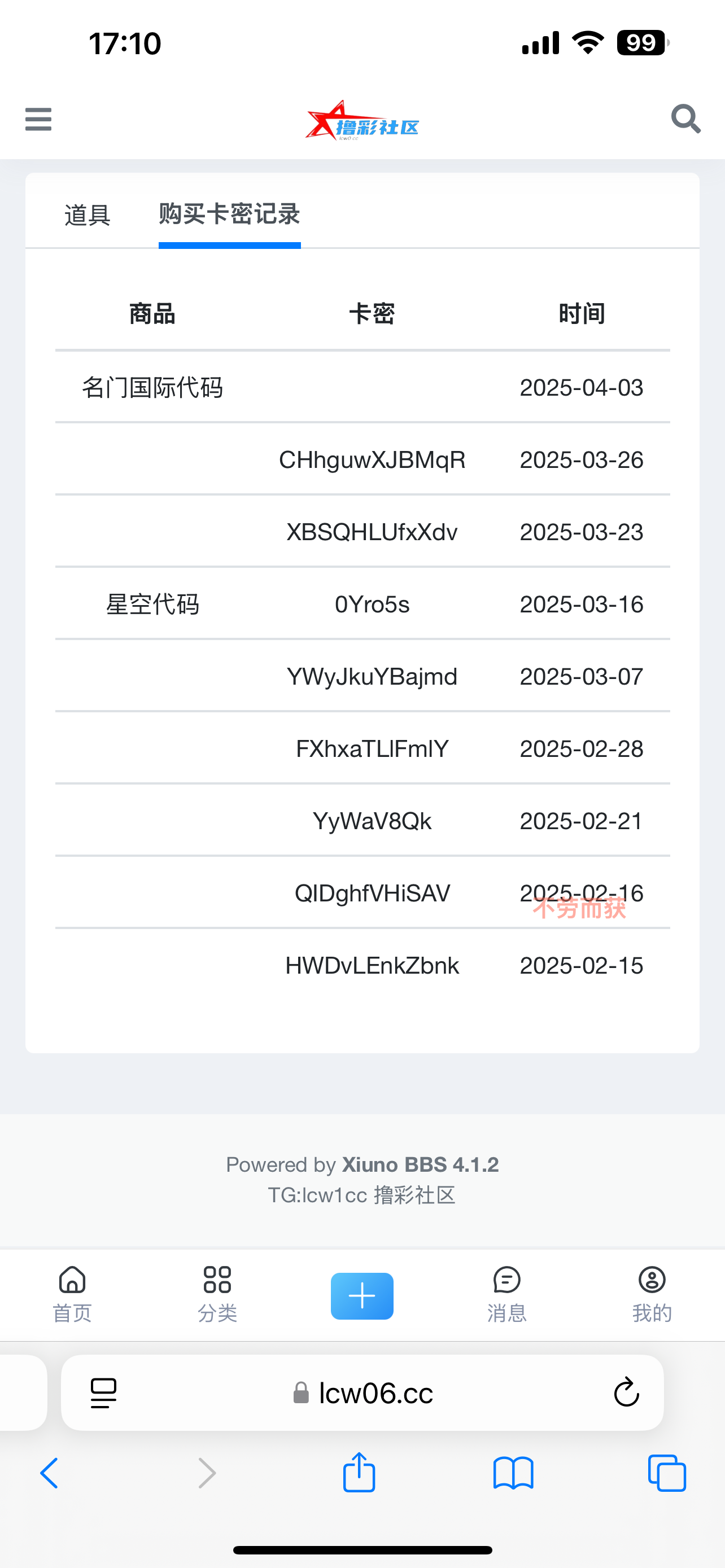Viewport: 725px width, 1568px height.
Task: Show all open Safari tabs
Action: point(667,1474)
